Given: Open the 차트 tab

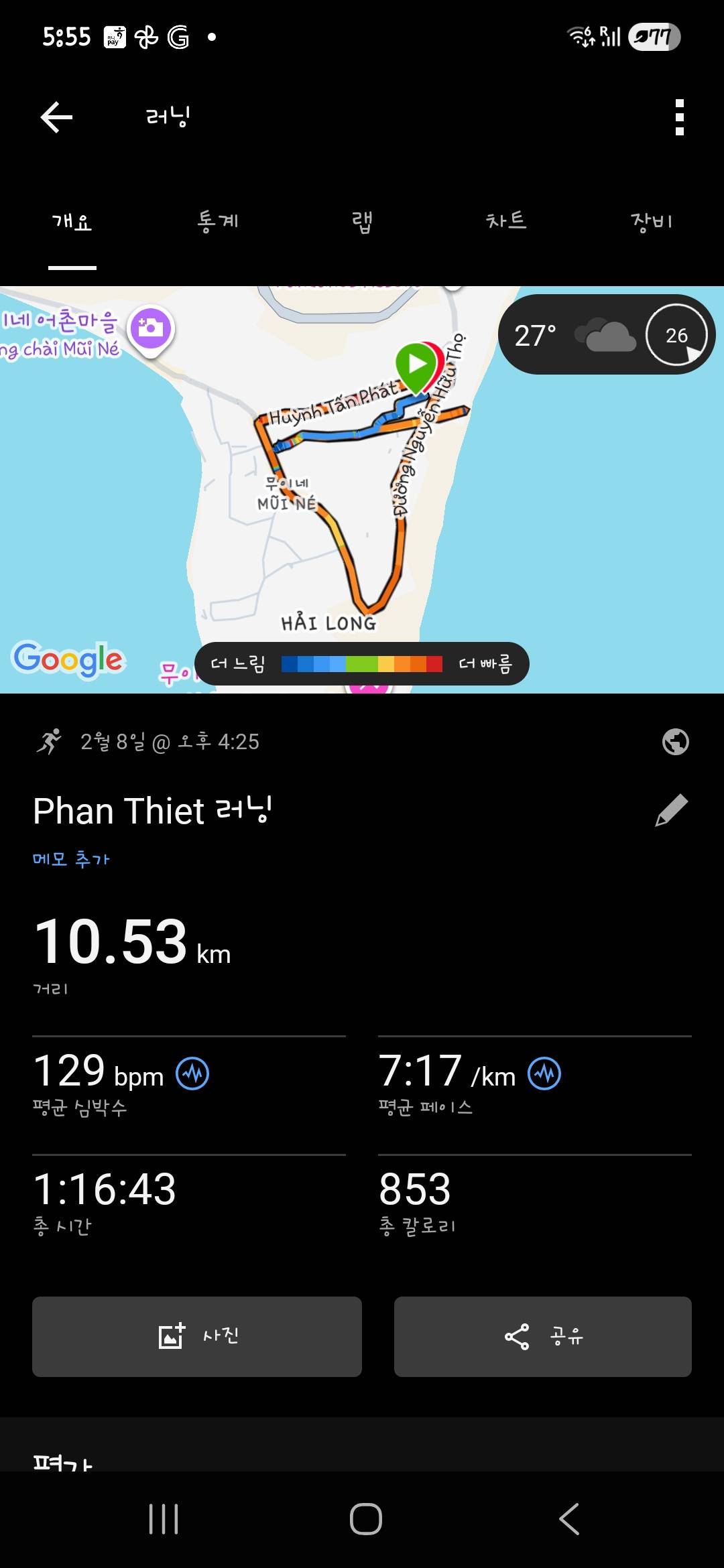Looking at the screenshot, I should coord(507,221).
